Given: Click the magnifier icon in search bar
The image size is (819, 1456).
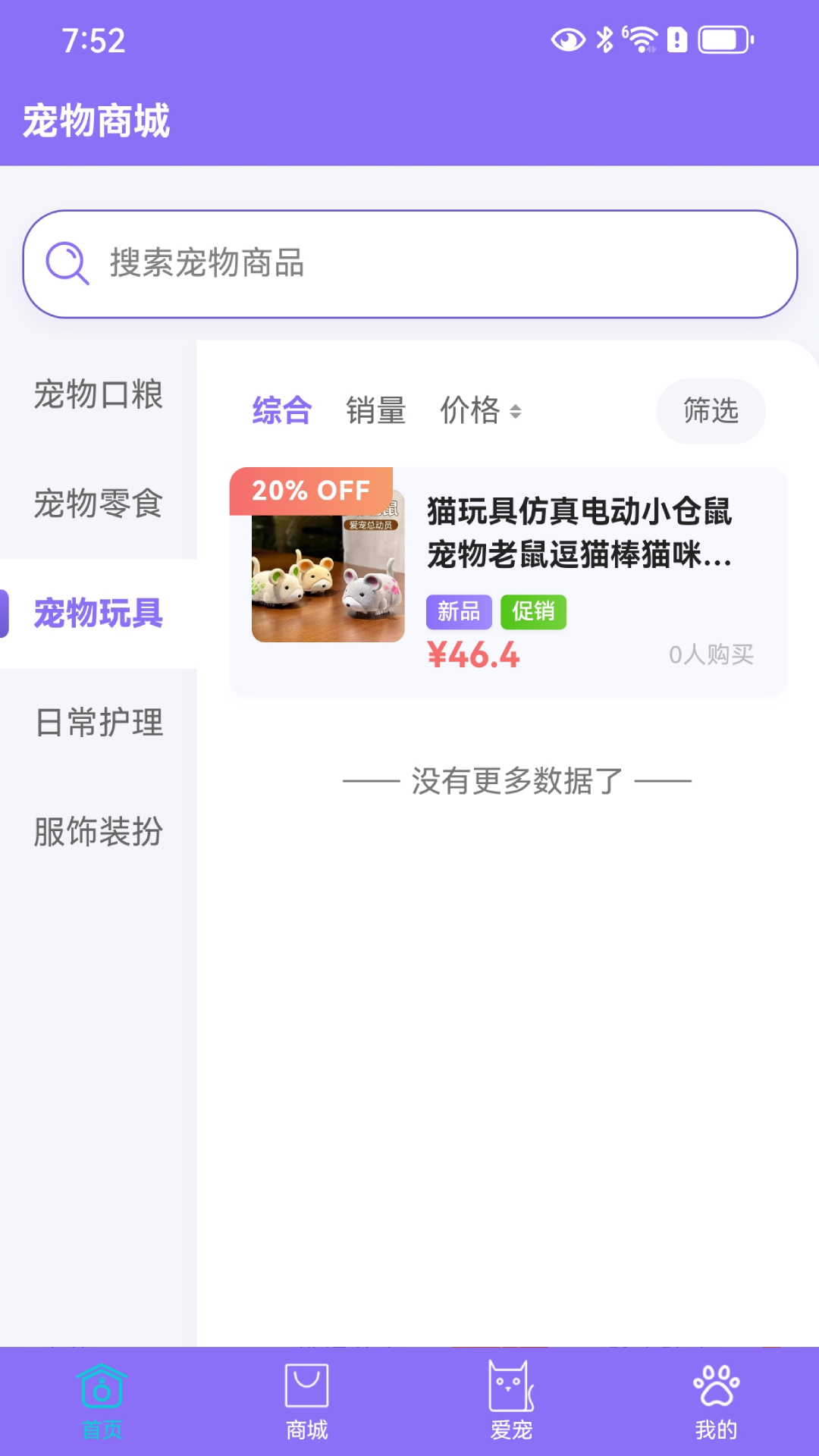Looking at the screenshot, I should 67,262.
